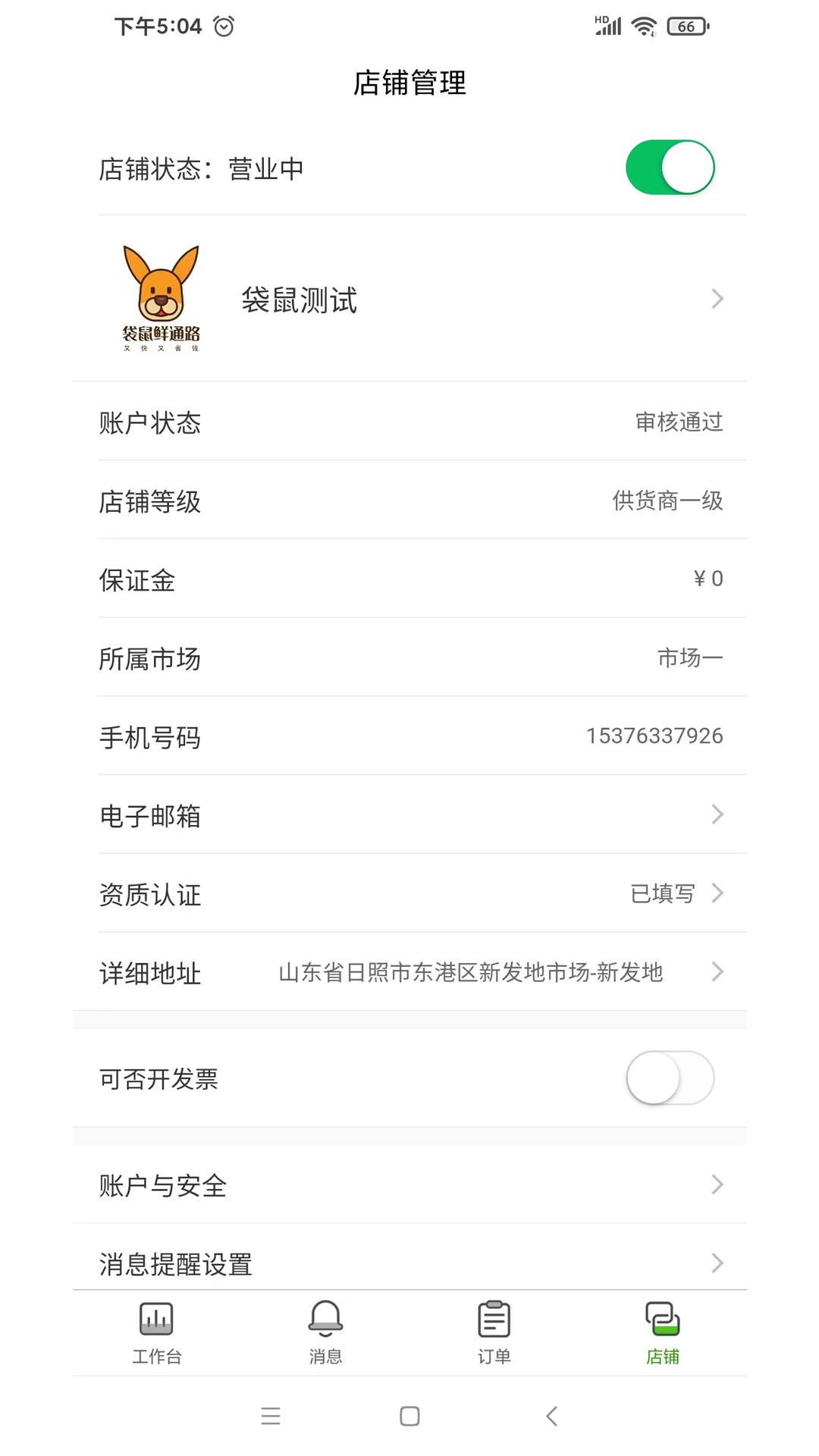Screen dimensions: 819x1456
Task: Open the 电子邮箱 email row chevron
Action: point(717,814)
